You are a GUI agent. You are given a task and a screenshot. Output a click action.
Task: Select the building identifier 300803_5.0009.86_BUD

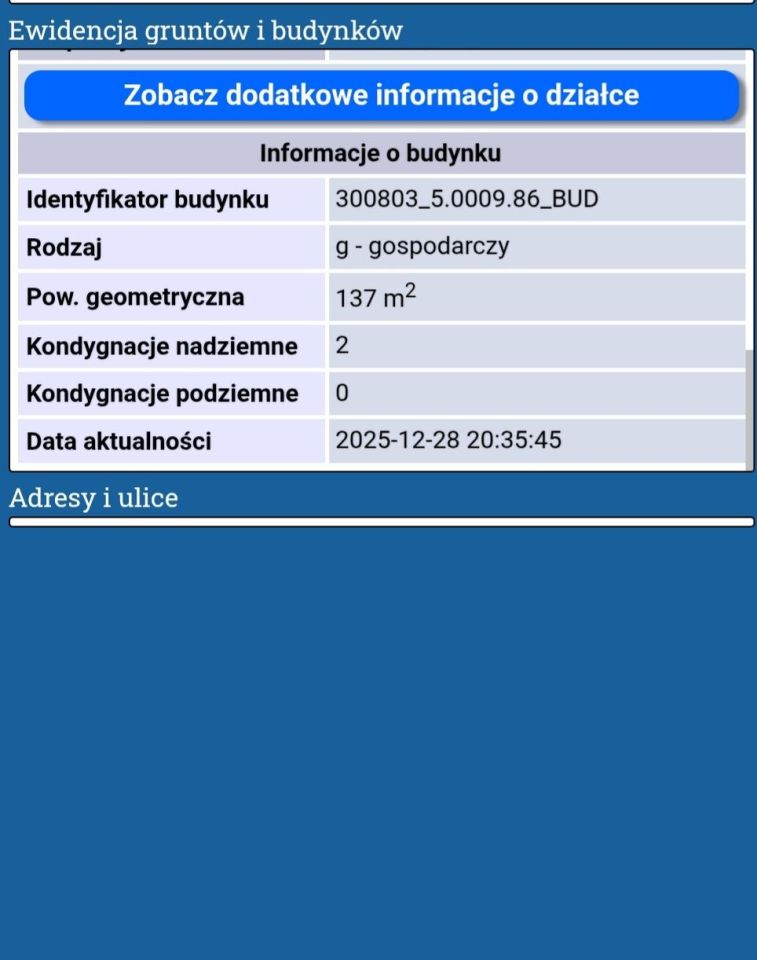click(x=468, y=200)
